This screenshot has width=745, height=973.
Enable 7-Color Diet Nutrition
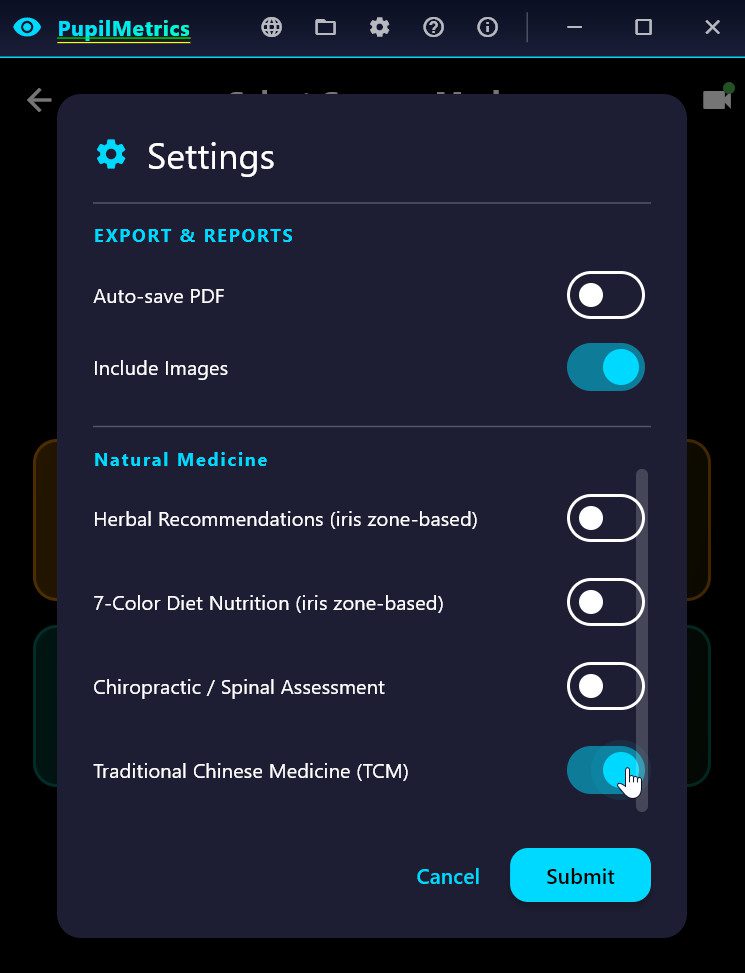pyautogui.click(x=605, y=602)
